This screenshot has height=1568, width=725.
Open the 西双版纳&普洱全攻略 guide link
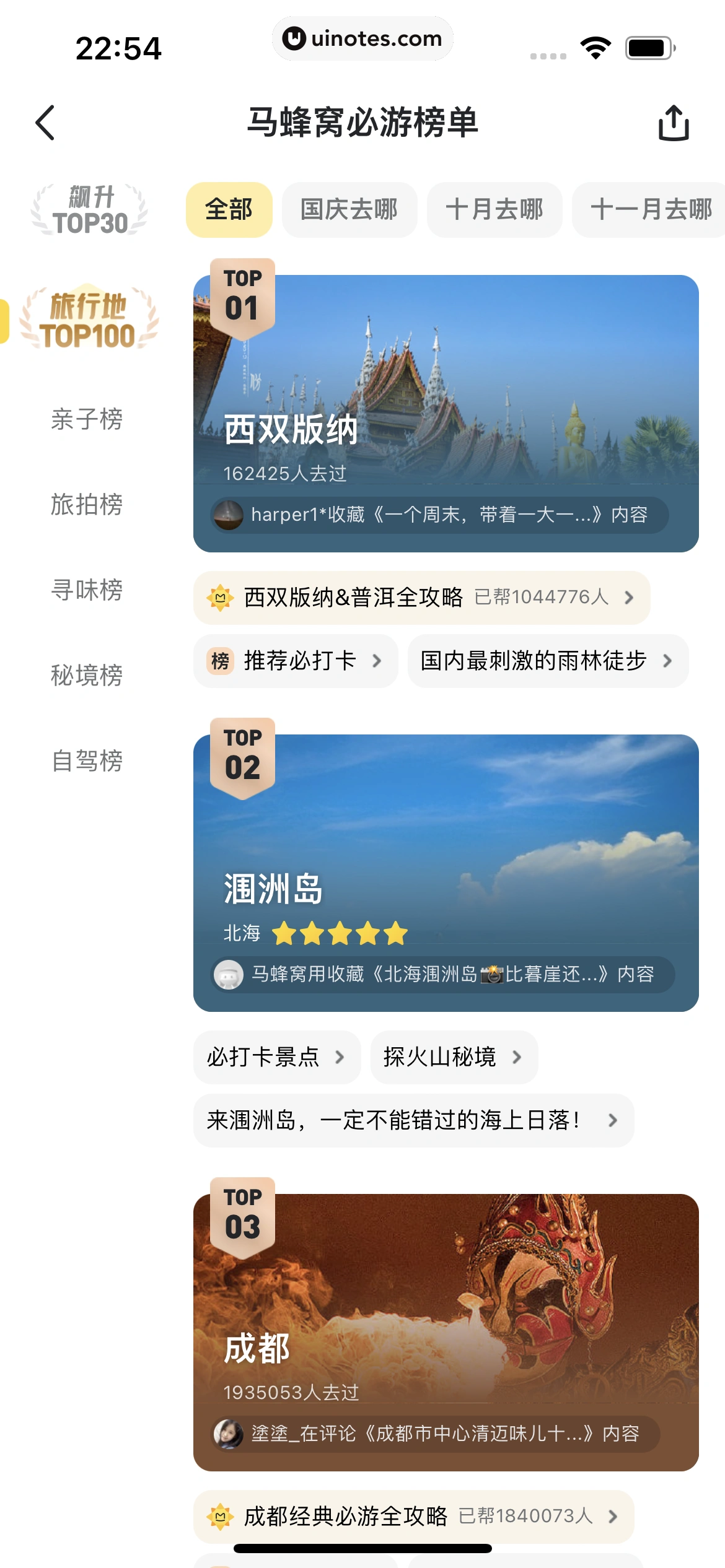click(x=421, y=597)
